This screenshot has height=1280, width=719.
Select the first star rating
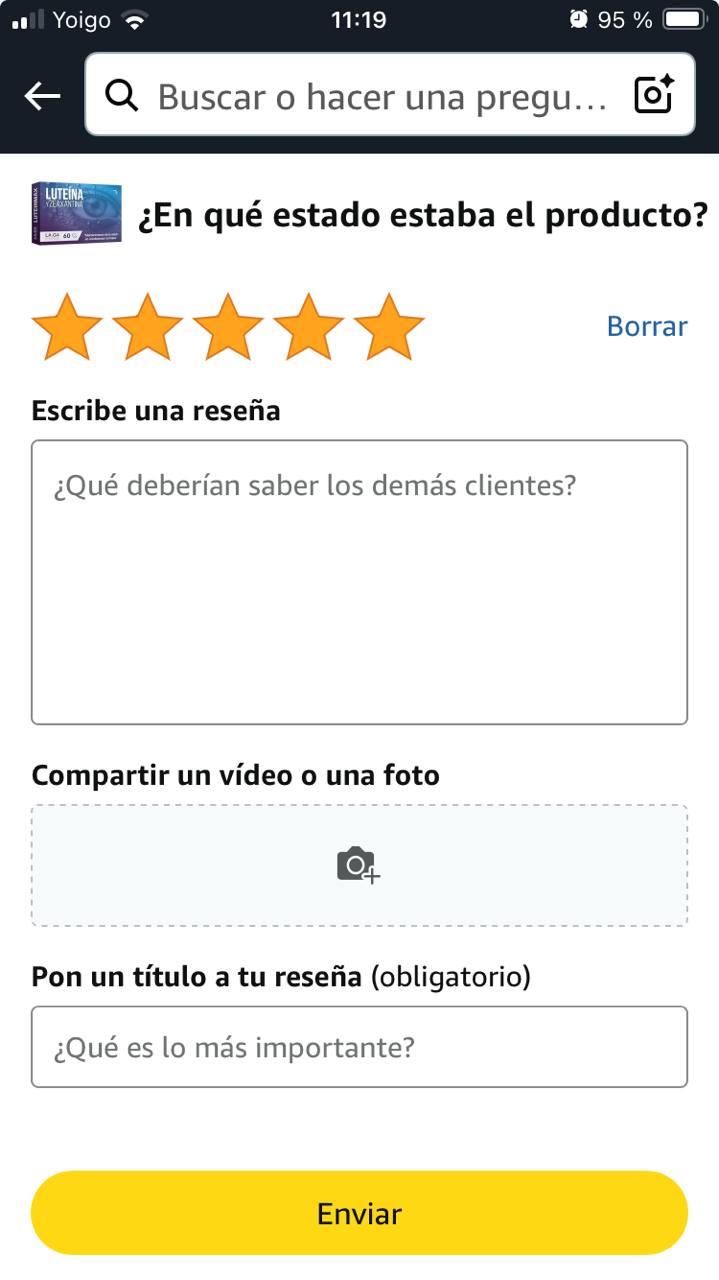(x=67, y=326)
